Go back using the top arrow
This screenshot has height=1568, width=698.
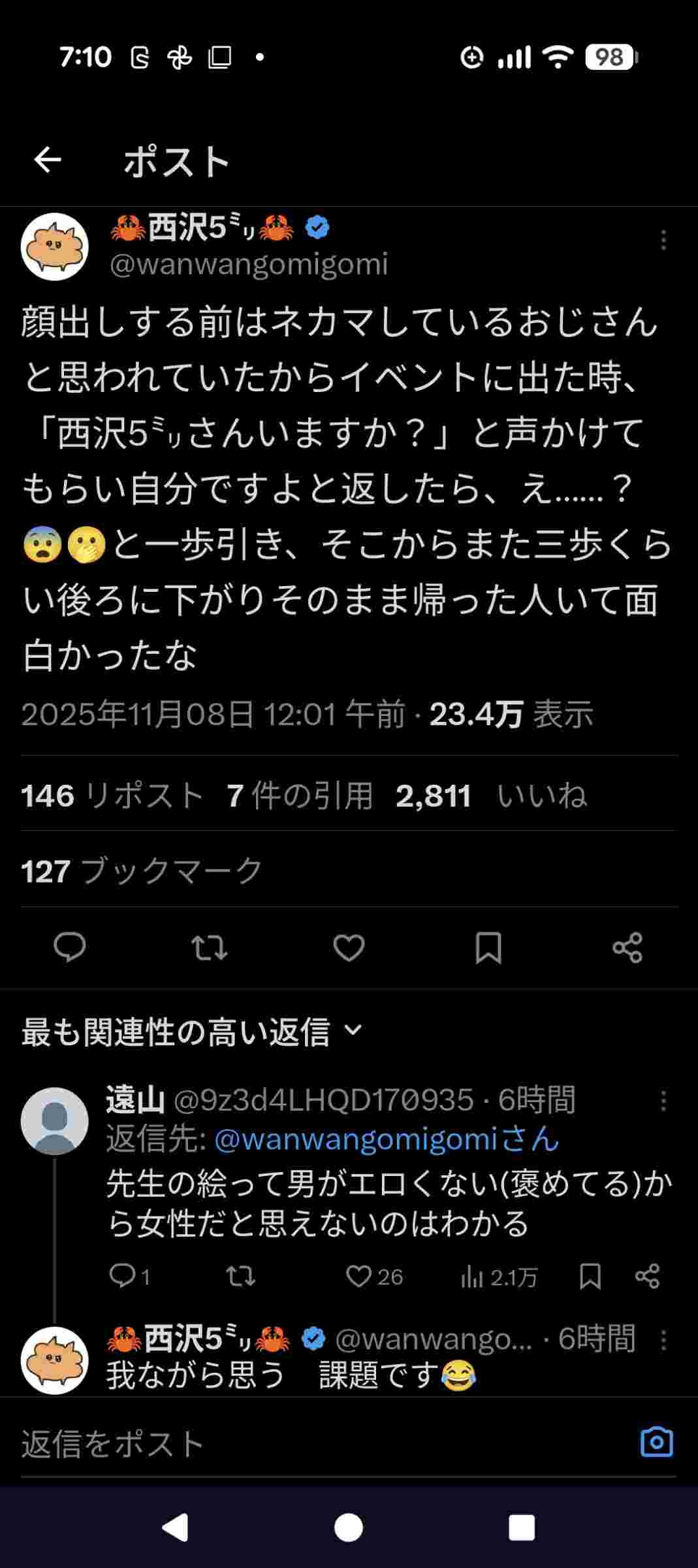[x=48, y=160]
